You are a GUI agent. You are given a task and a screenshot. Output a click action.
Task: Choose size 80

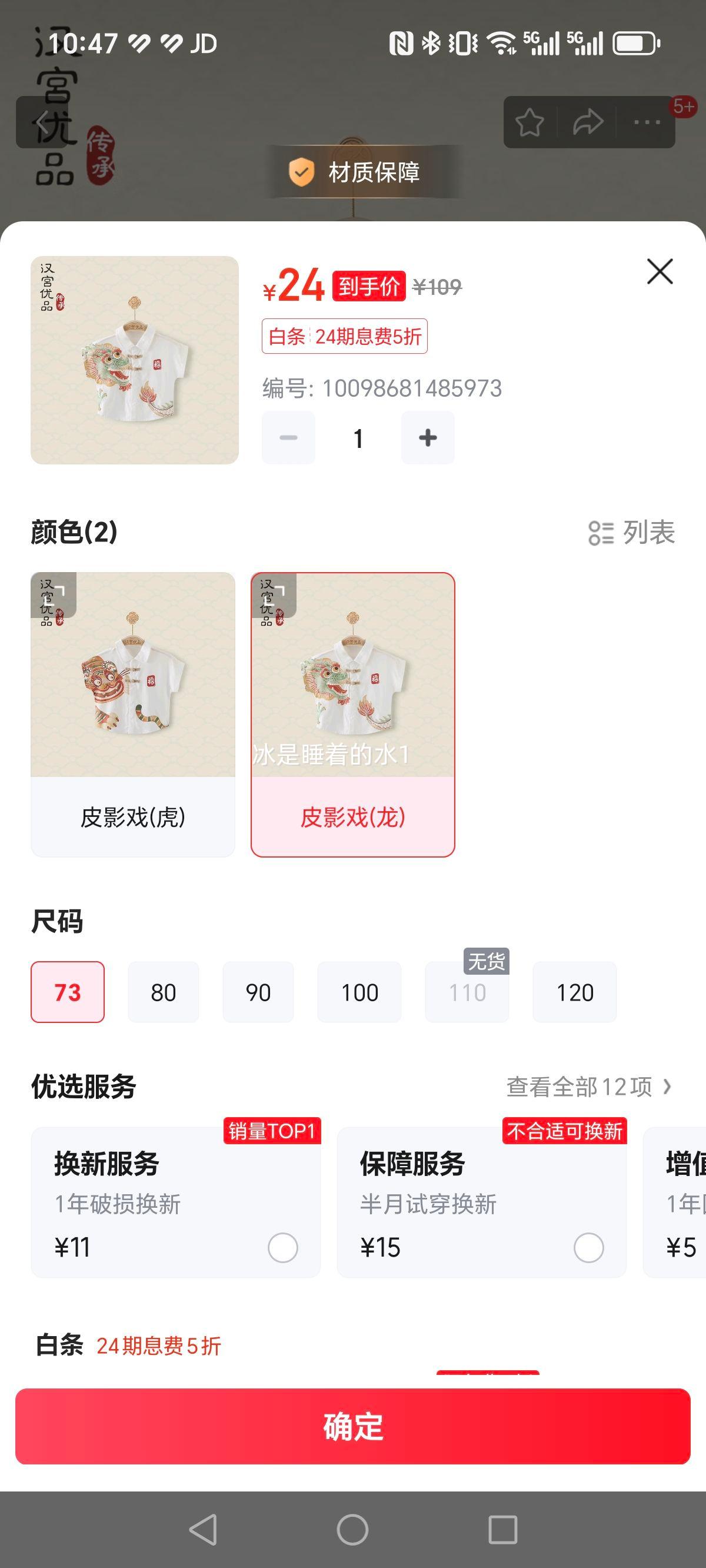click(x=163, y=992)
